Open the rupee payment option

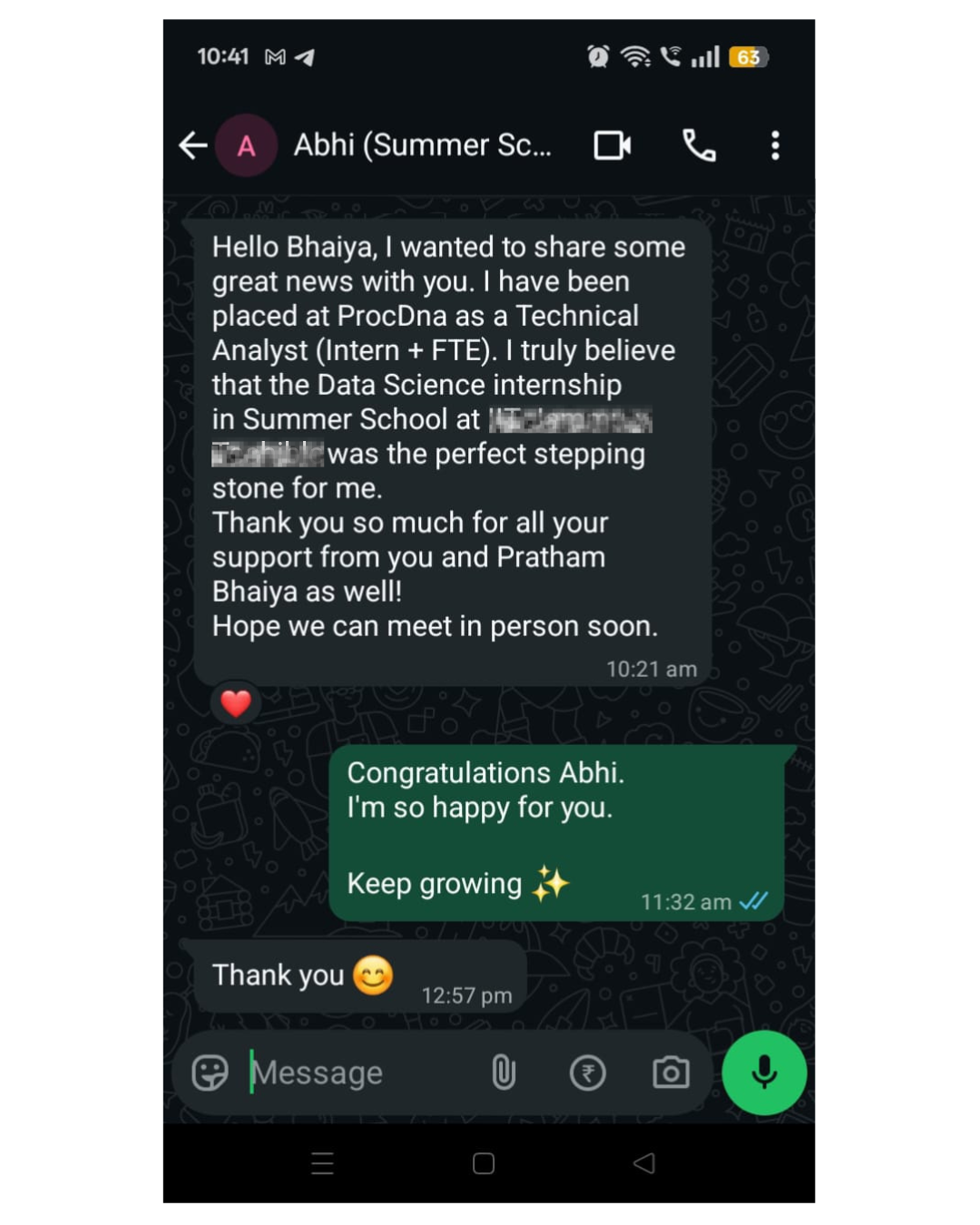[588, 1073]
